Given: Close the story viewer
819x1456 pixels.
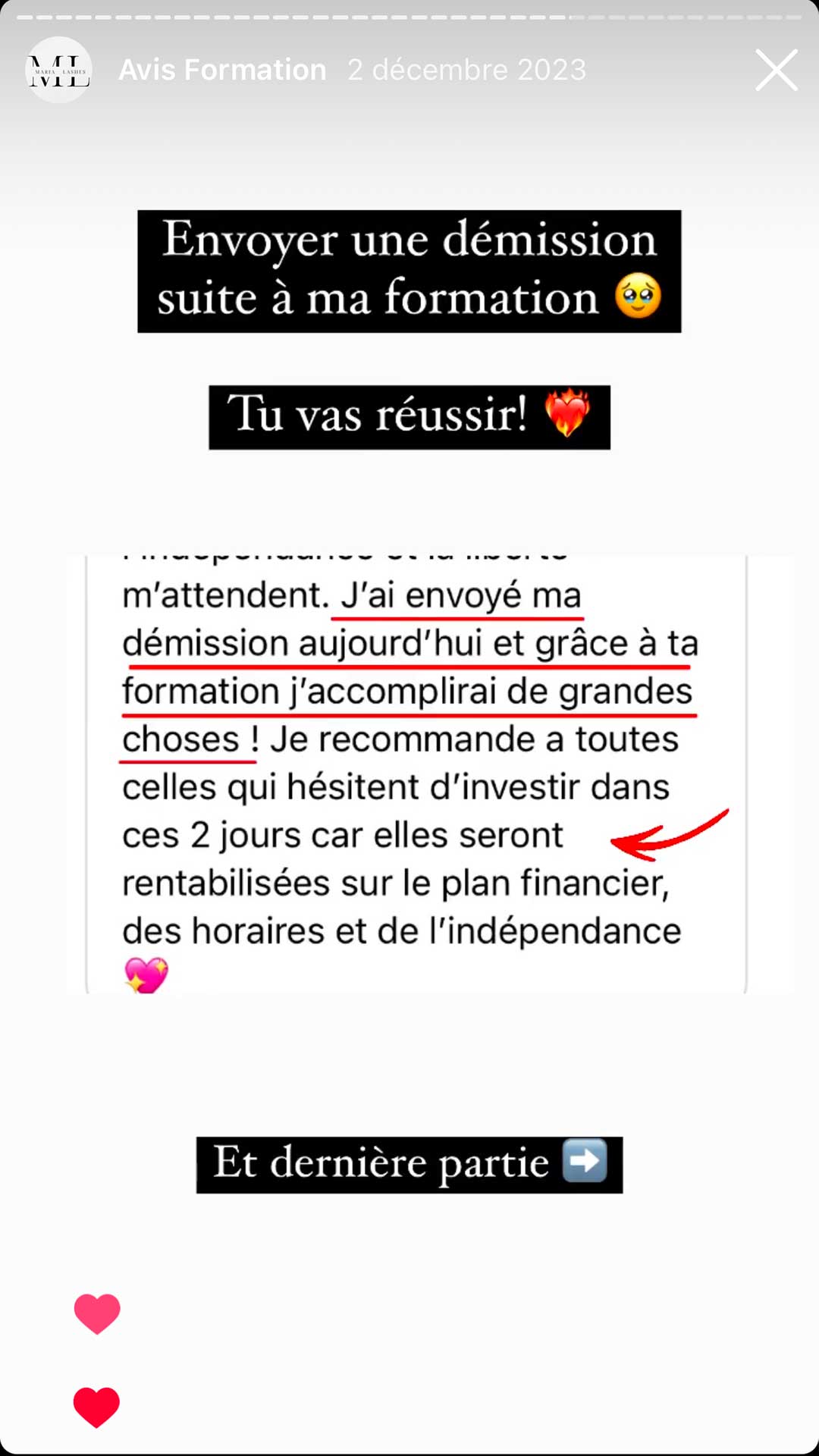Looking at the screenshot, I should pyautogui.click(x=777, y=71).
